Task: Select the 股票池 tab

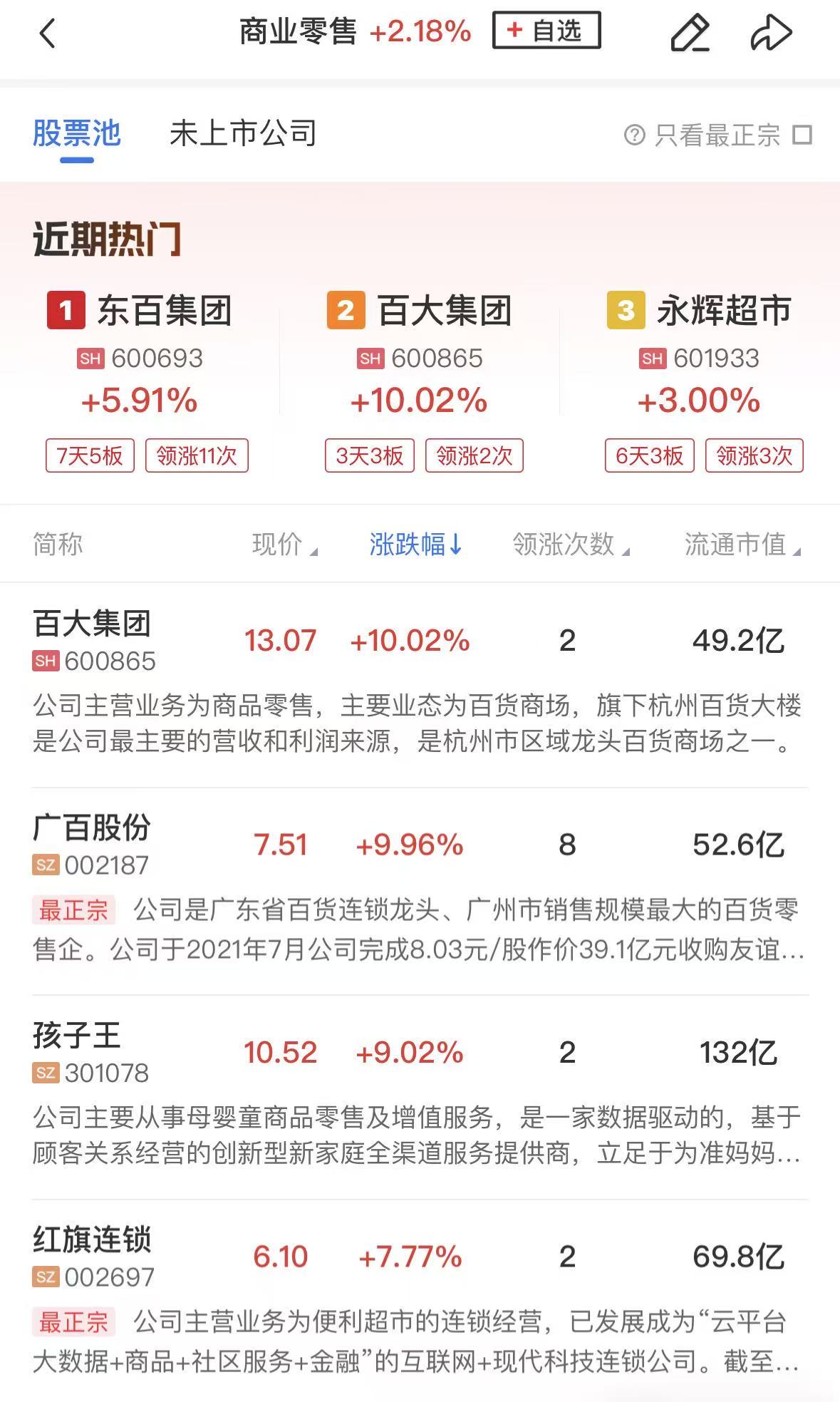Action: point(77,134)
